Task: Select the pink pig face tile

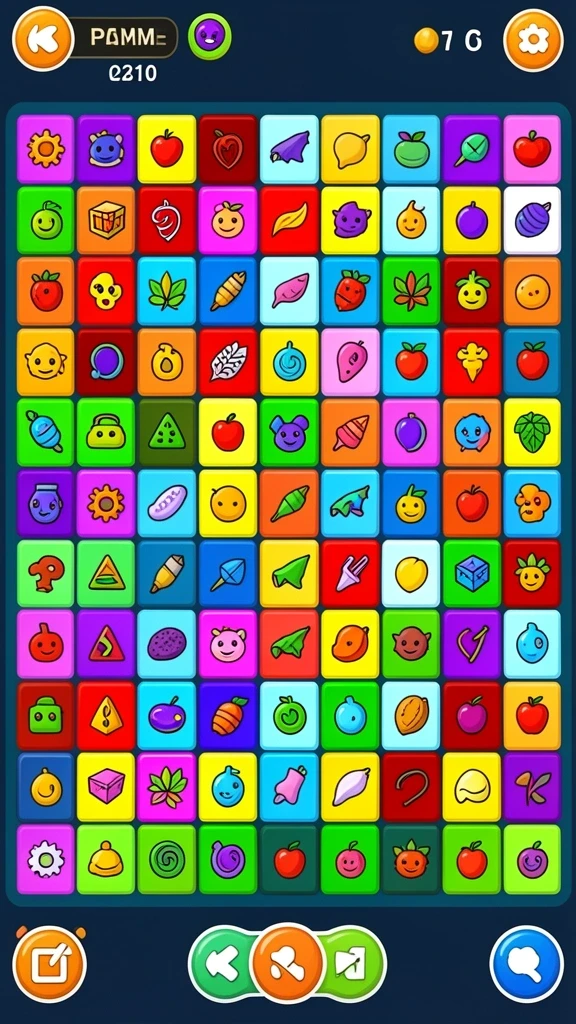Action: 228,644
